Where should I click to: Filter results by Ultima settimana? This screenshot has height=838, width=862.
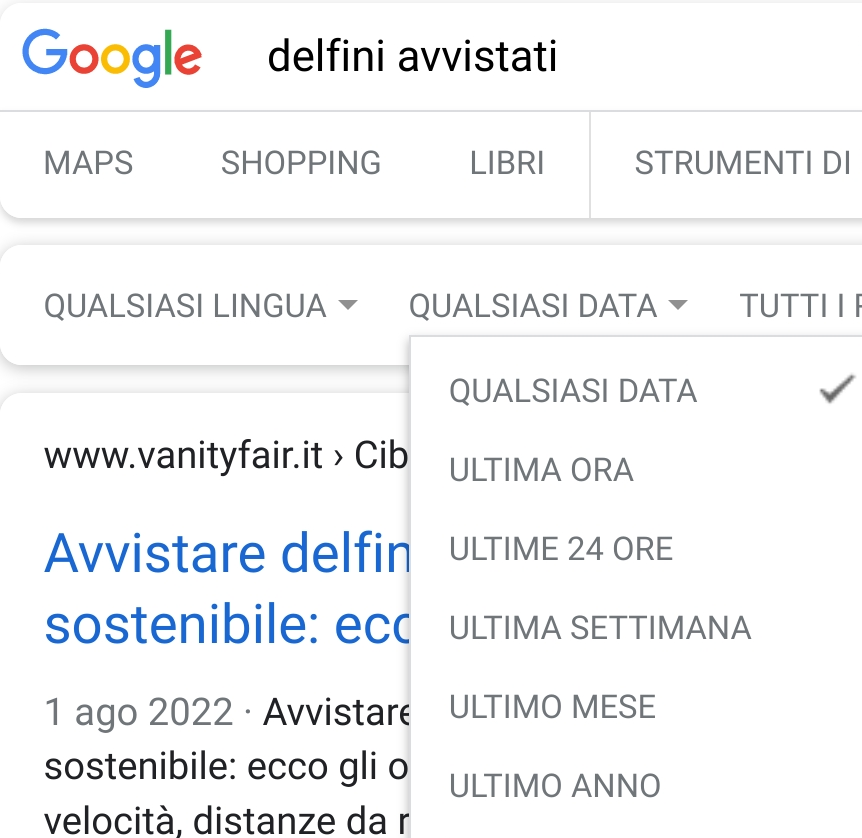[600, 628]
